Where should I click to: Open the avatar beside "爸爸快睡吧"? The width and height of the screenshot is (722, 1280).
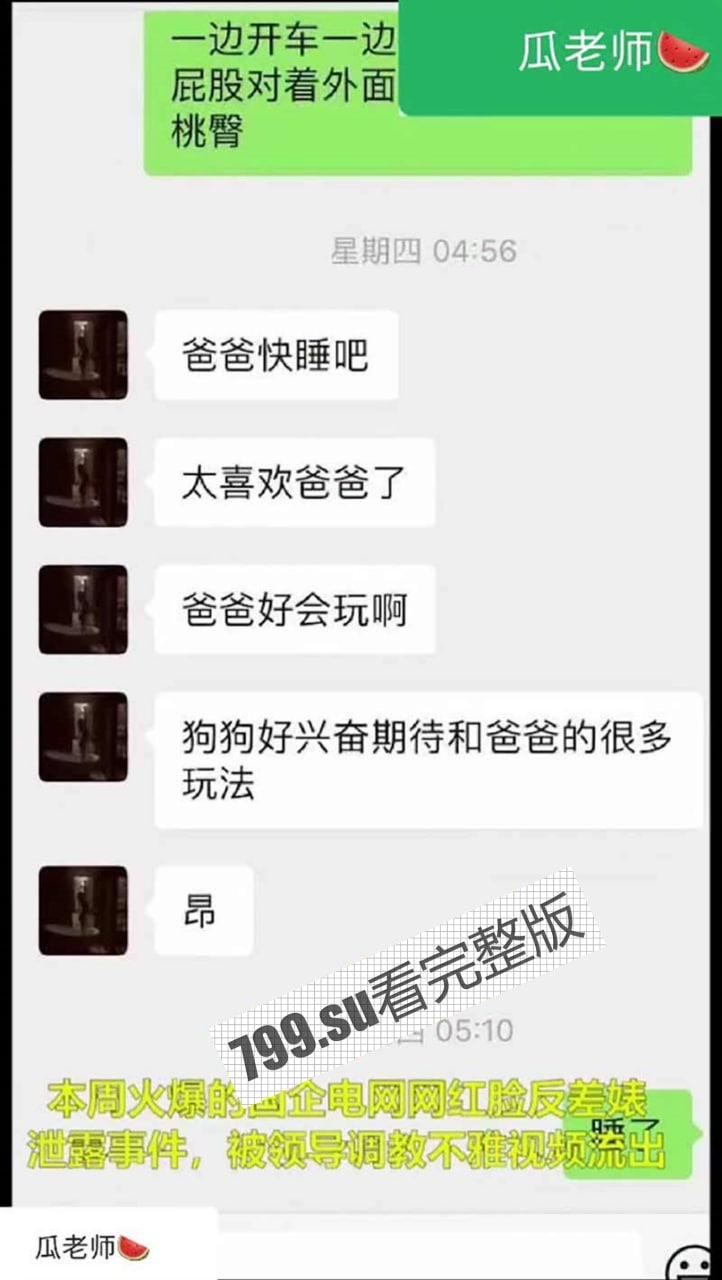pos(82,354)
